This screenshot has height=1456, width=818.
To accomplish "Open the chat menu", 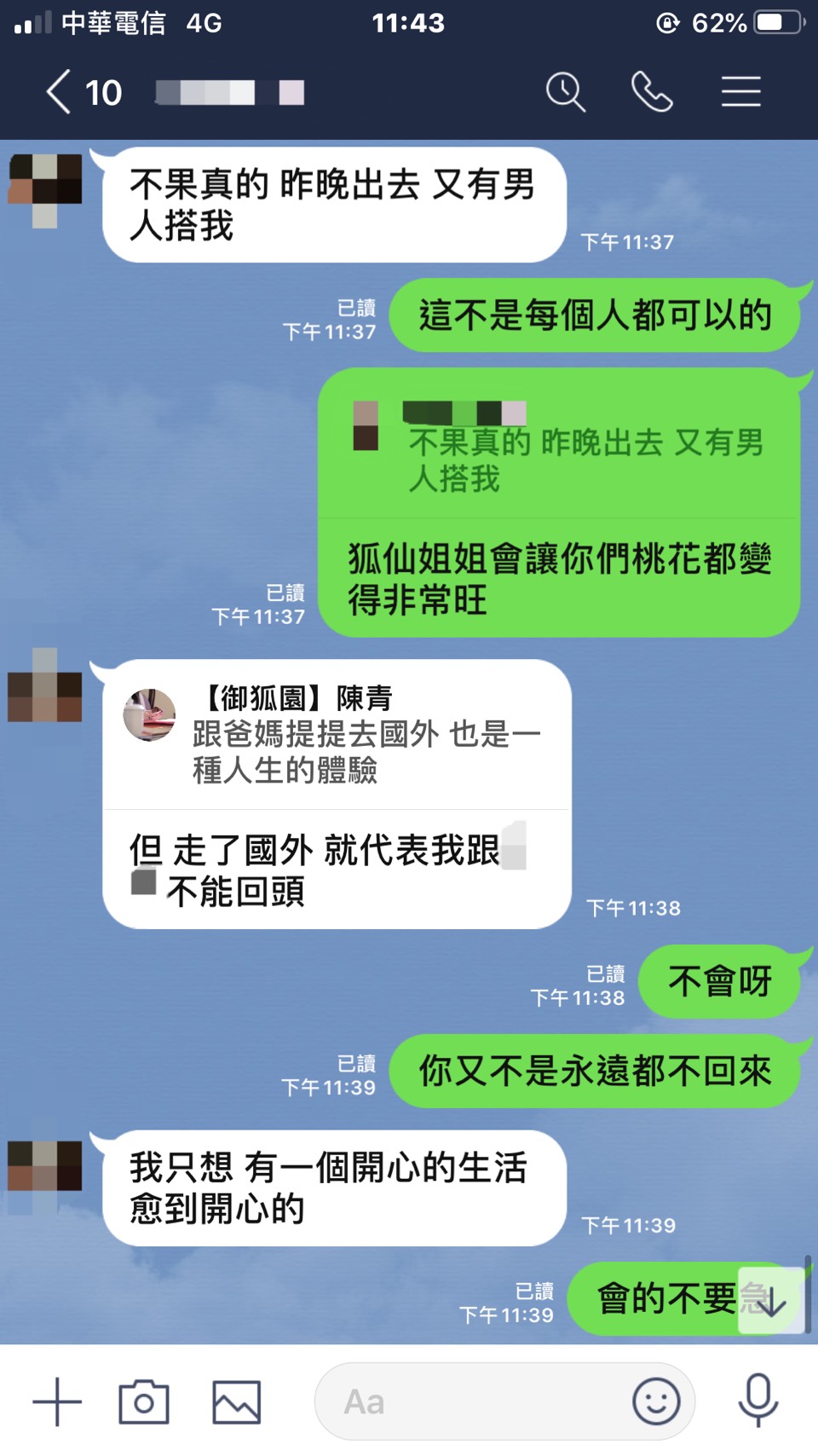I will 740,92.
